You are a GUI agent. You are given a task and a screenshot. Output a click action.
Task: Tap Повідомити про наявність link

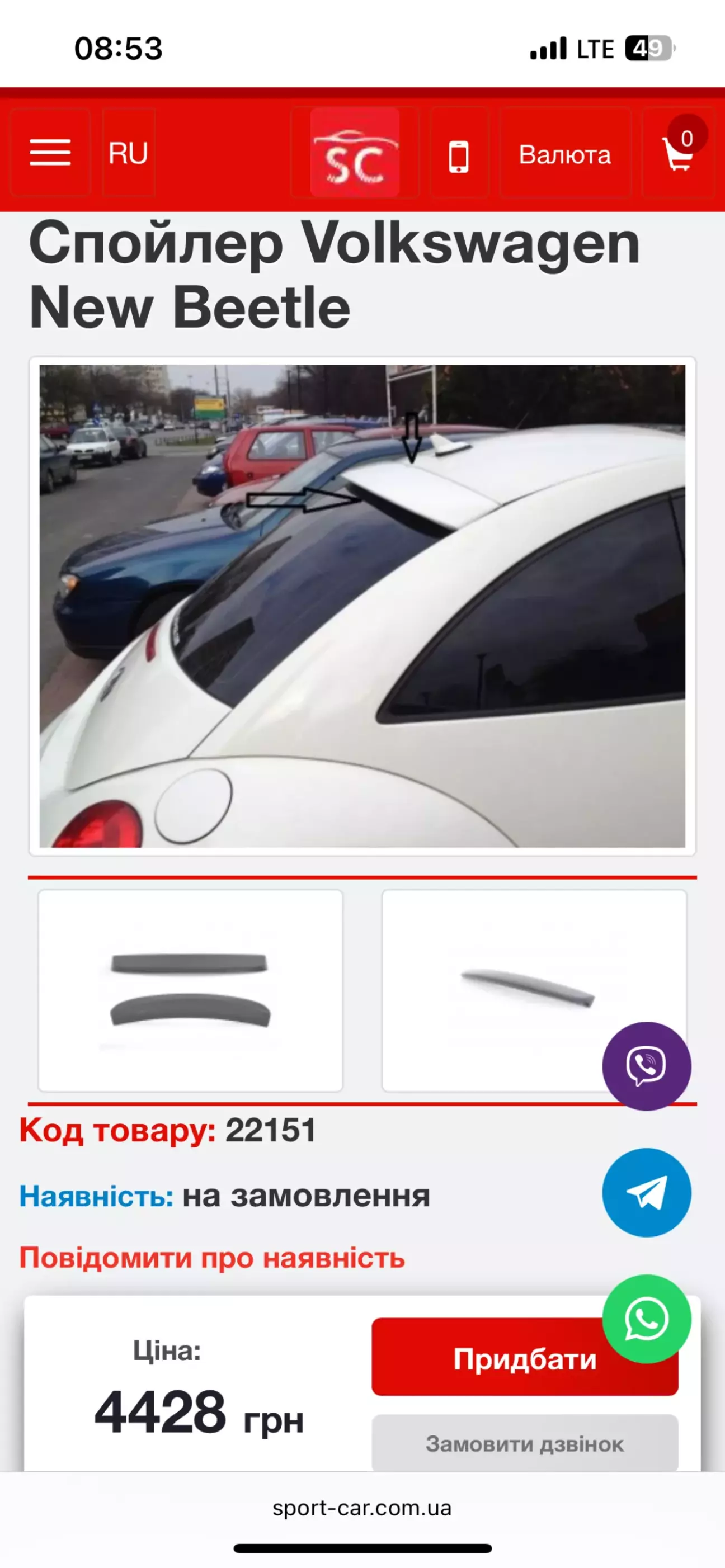pyautogui.click(x=212, y=1258)
